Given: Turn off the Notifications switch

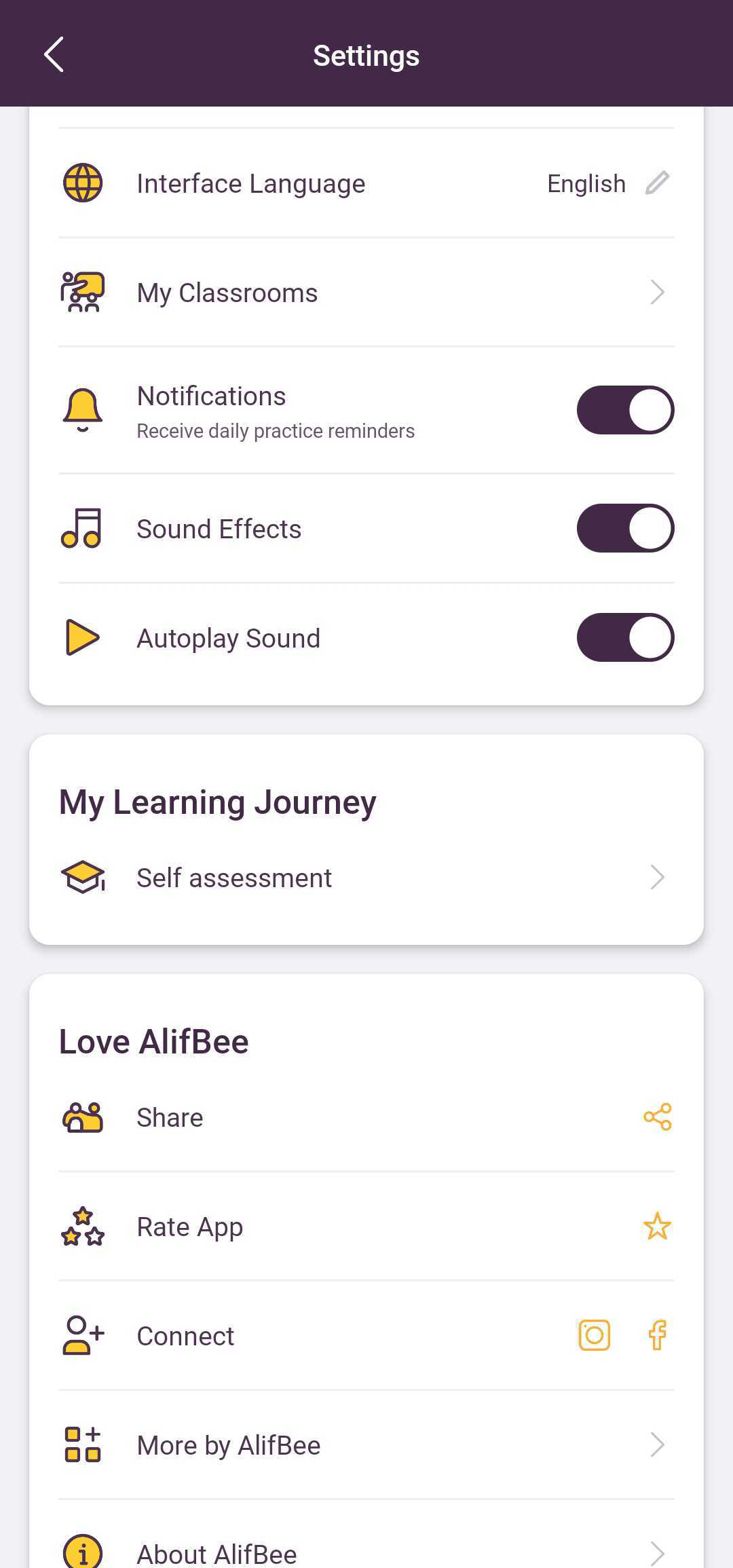Looking at the screenshot, I should coord(624,410).
